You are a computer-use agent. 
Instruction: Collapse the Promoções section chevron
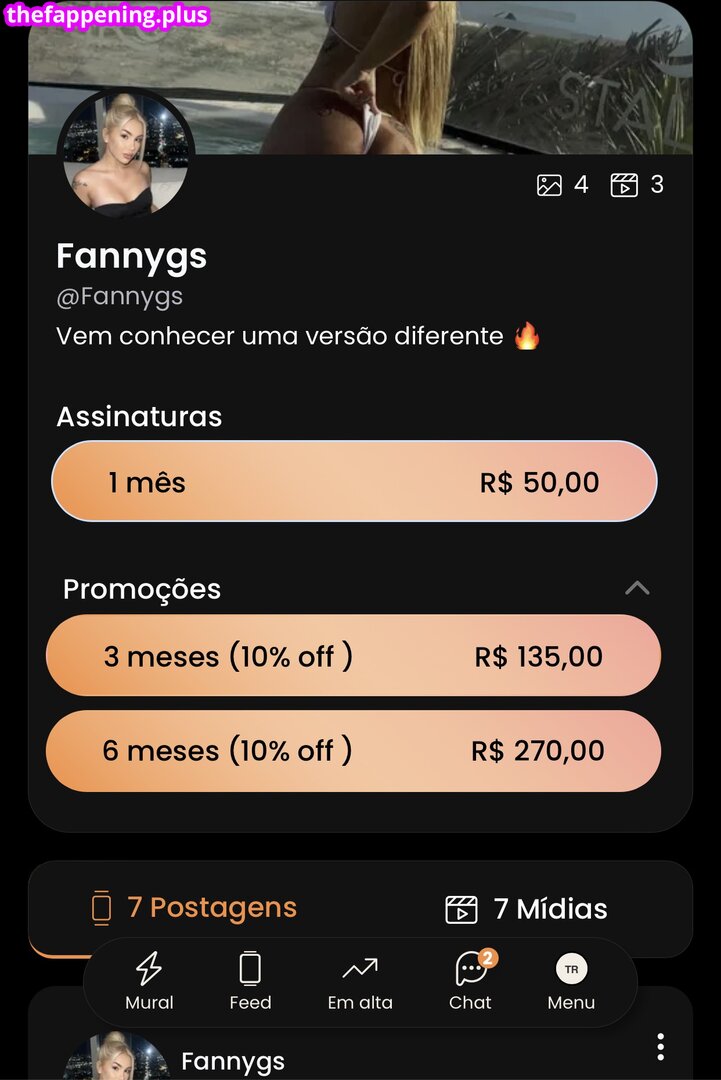pos(637,588)
